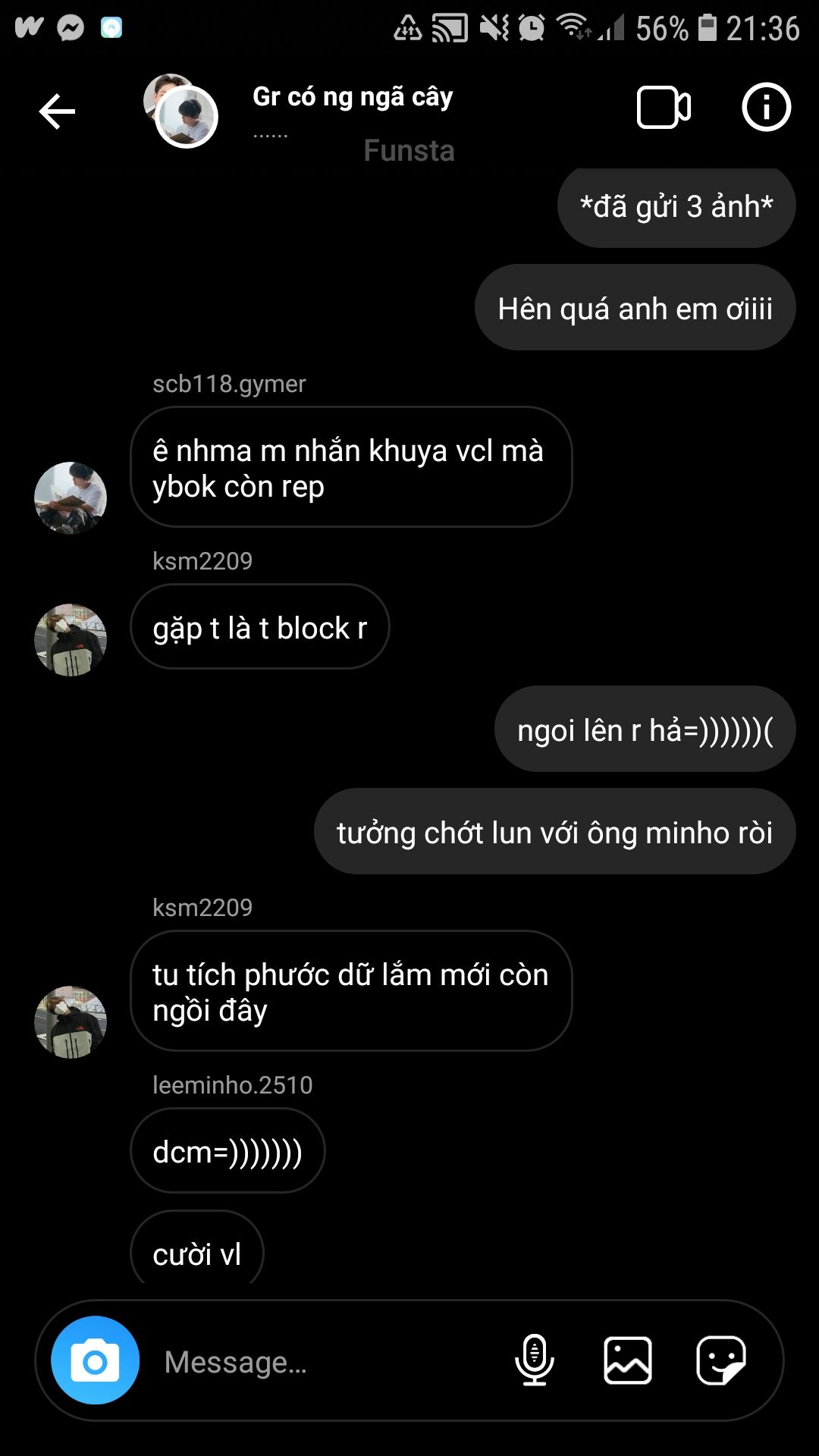This screenshot has width=819, height=1456.
Task: Open scb118.gymer's profile picture
Action: coord(71,498)
